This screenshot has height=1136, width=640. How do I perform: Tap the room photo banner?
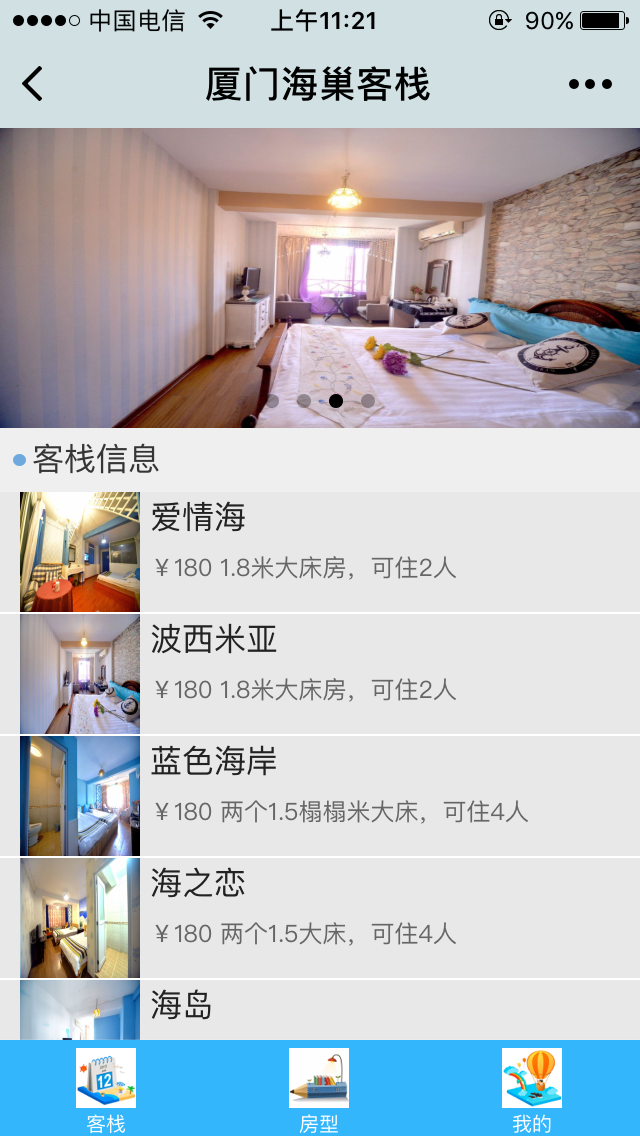coord(320,277)
